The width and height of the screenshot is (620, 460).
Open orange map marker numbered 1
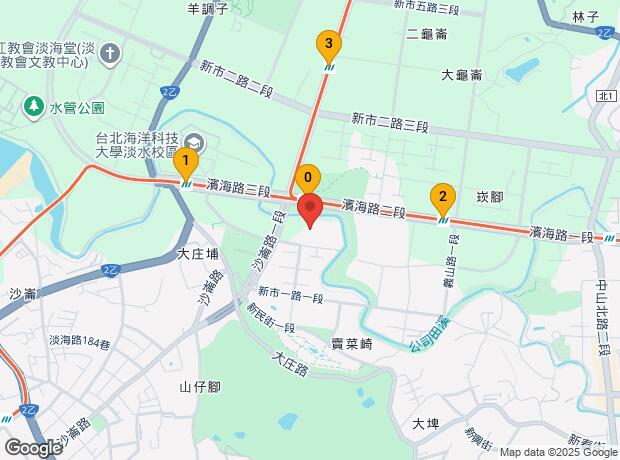coord(185,160)
